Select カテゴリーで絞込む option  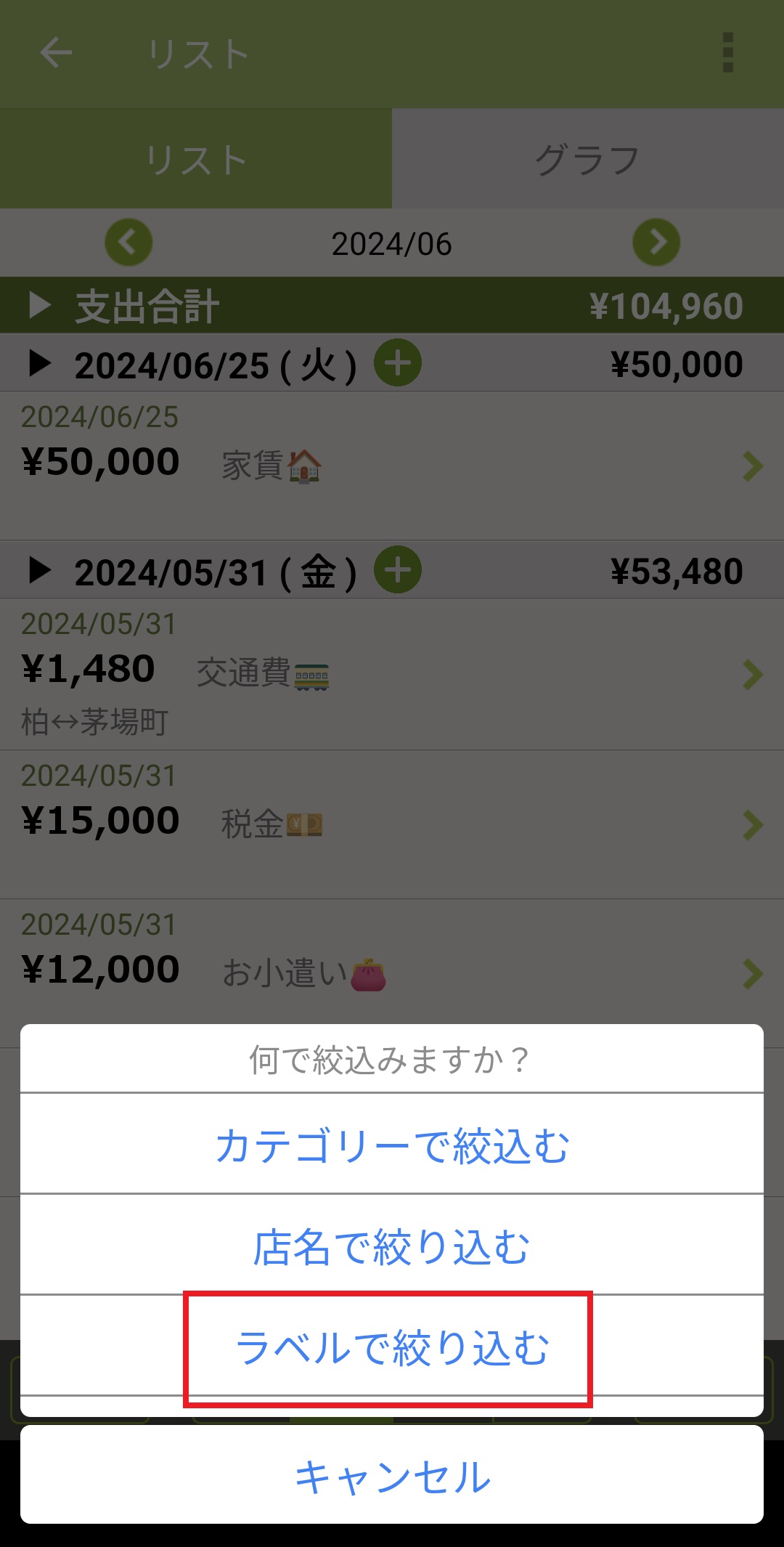[x=392, y=1145]
